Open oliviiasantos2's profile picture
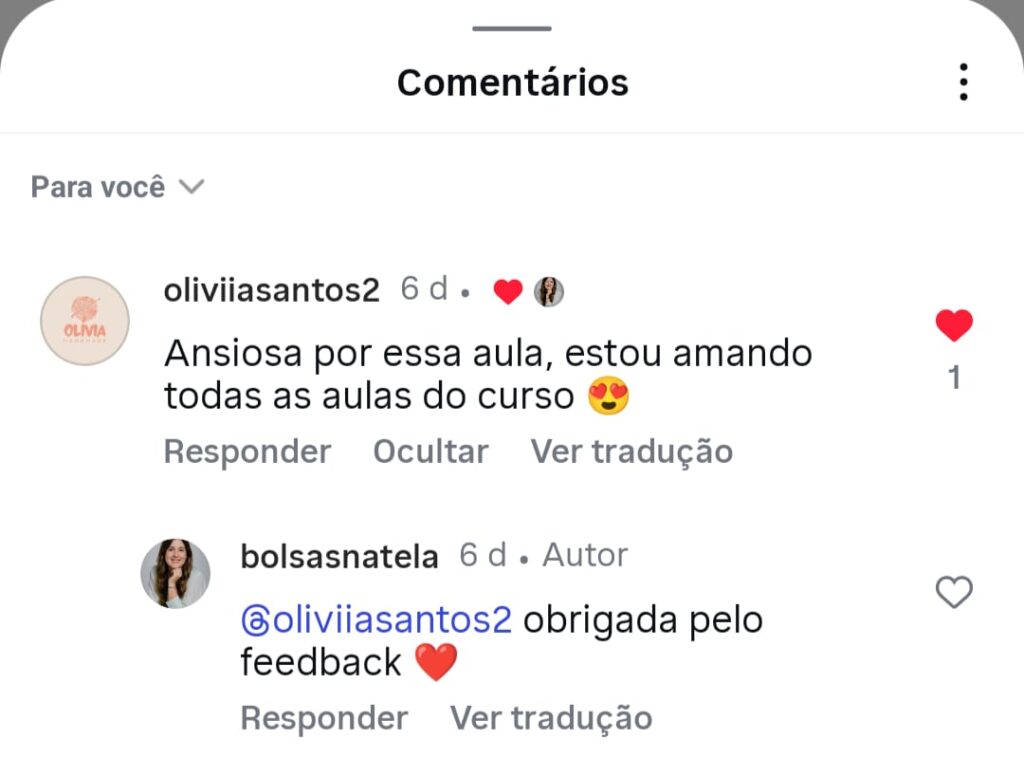This screenshot has height=776, width=1024. click(x=85, y=321)
